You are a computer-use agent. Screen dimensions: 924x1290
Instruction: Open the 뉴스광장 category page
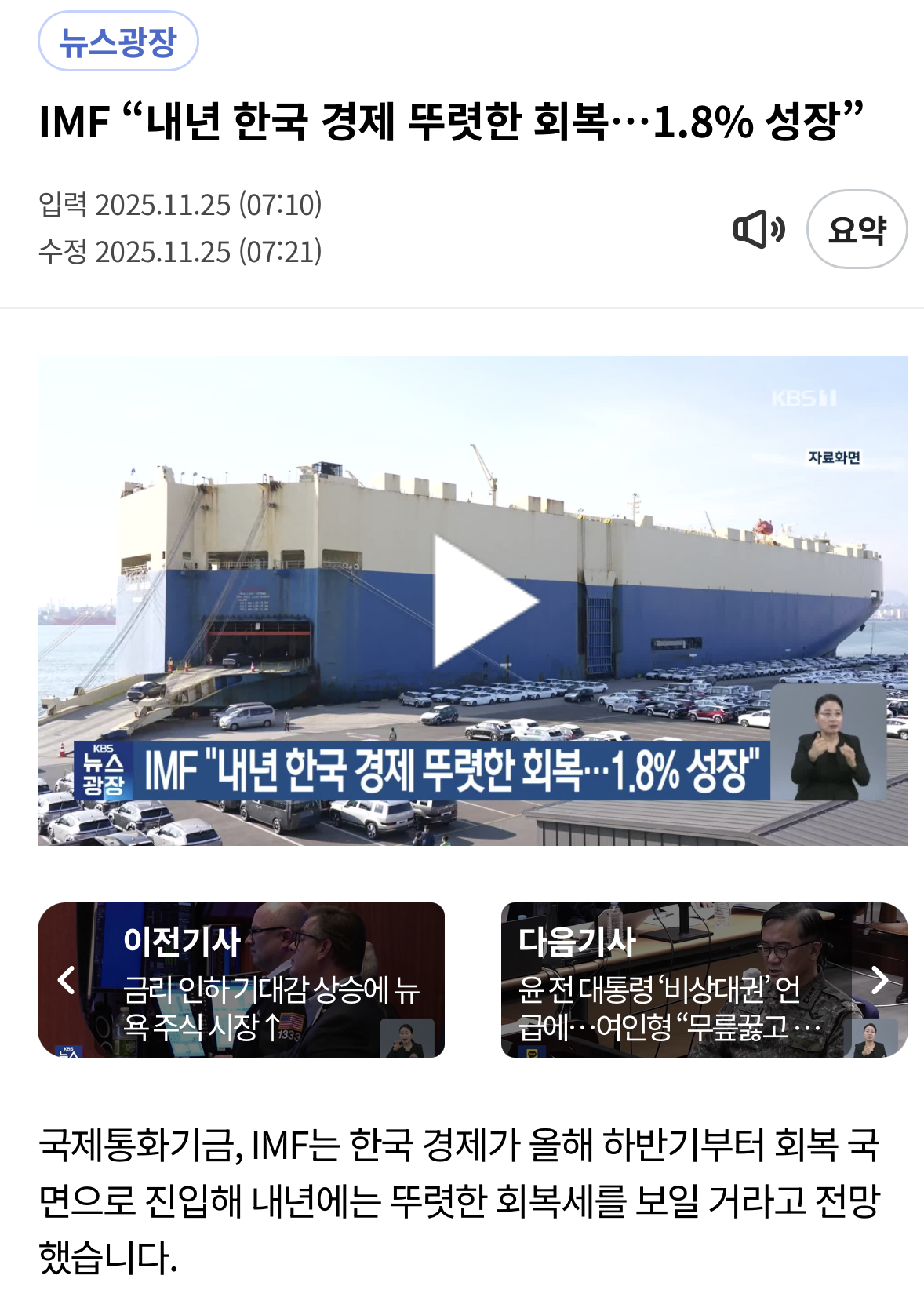(116, 43)
